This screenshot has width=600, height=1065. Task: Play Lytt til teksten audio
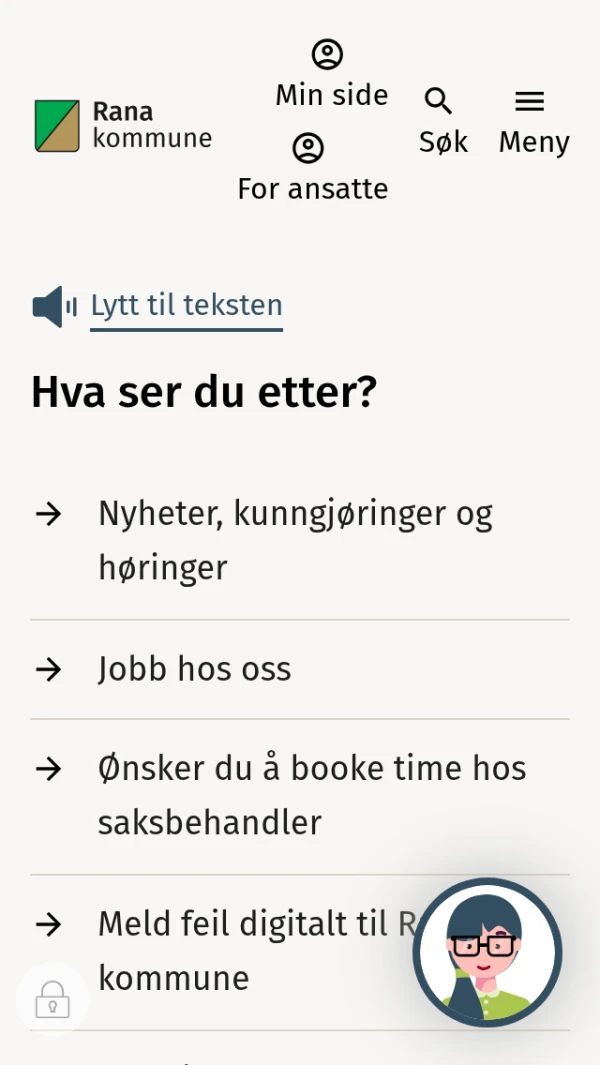point(186,306)
